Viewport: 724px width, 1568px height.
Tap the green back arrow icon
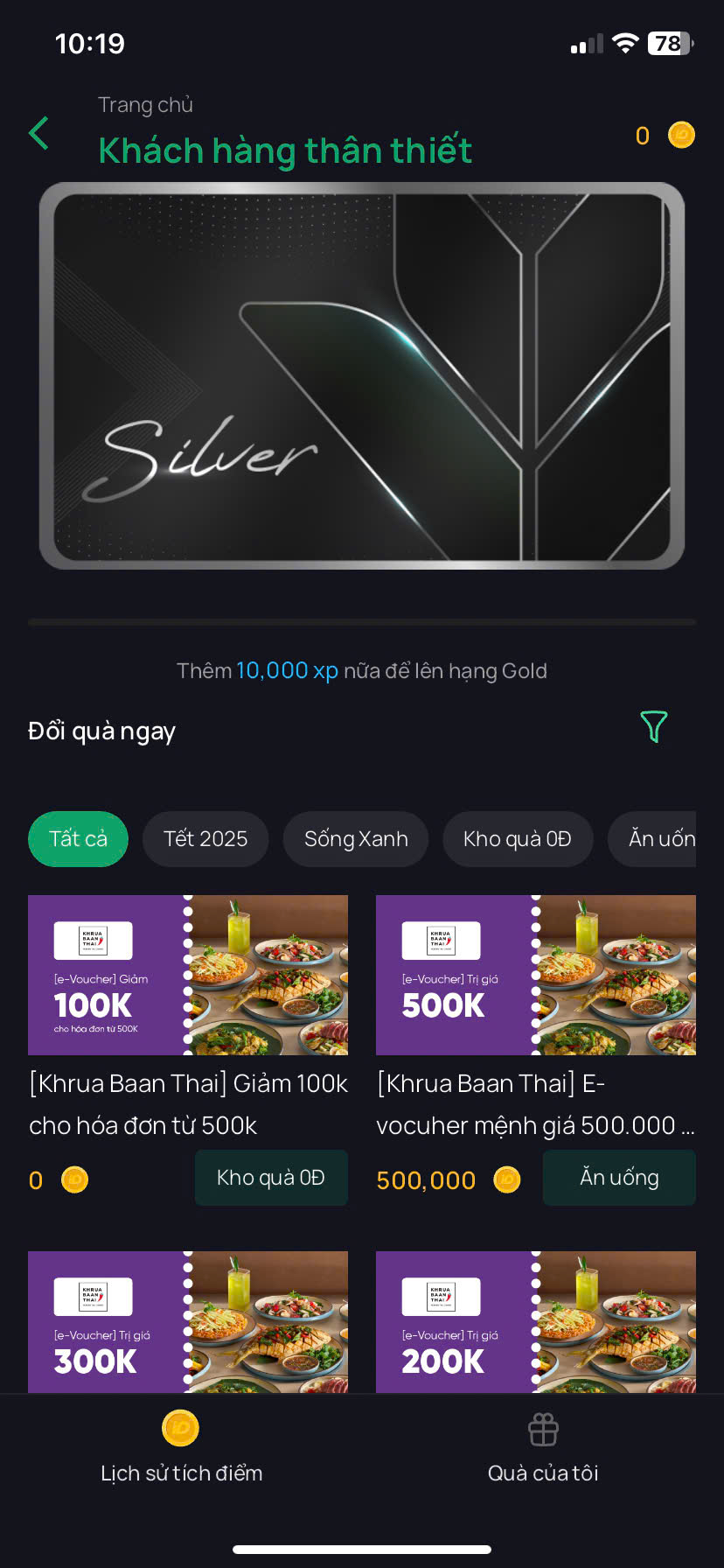click(x=38, y=133)
